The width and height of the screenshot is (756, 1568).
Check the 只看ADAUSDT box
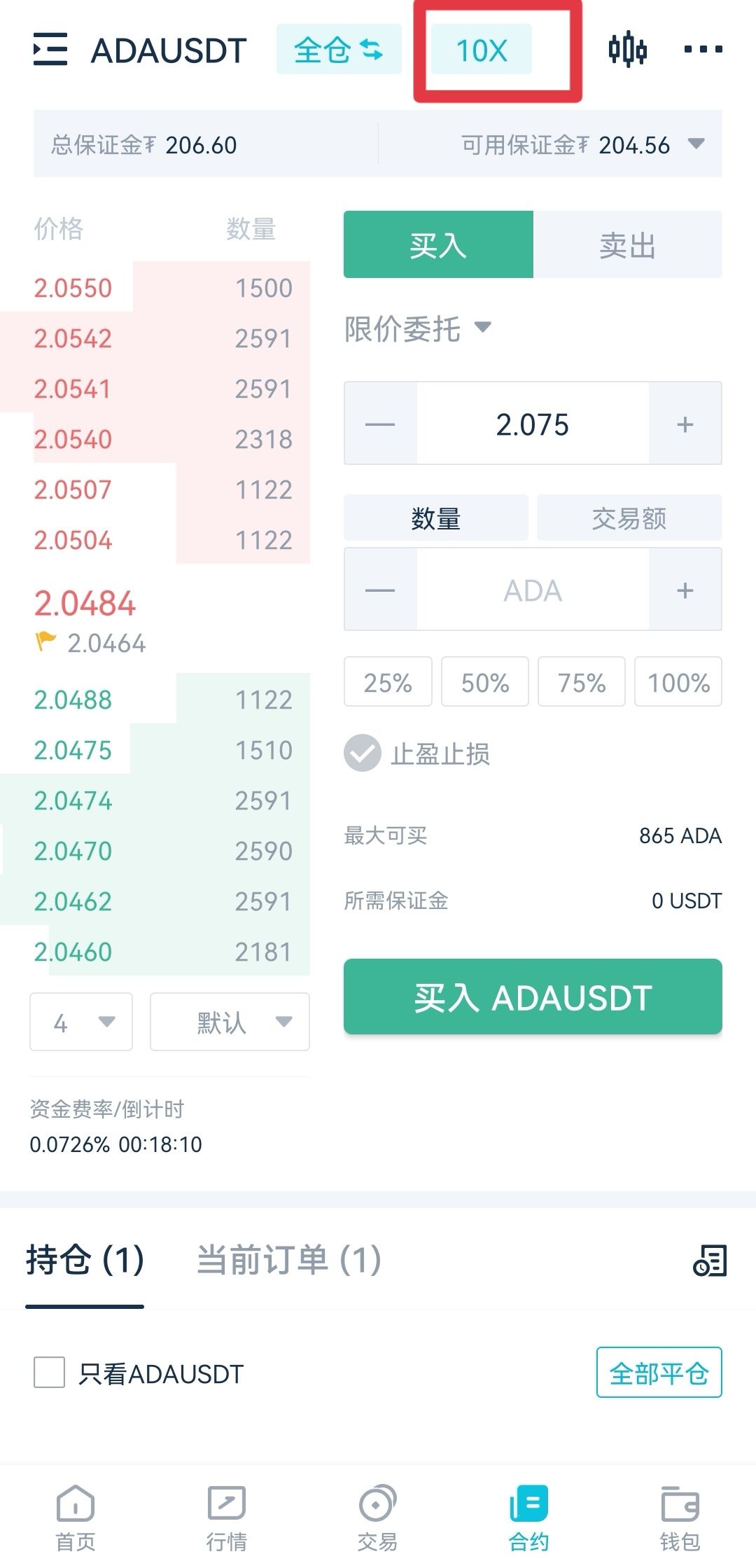coord(49,1372)
